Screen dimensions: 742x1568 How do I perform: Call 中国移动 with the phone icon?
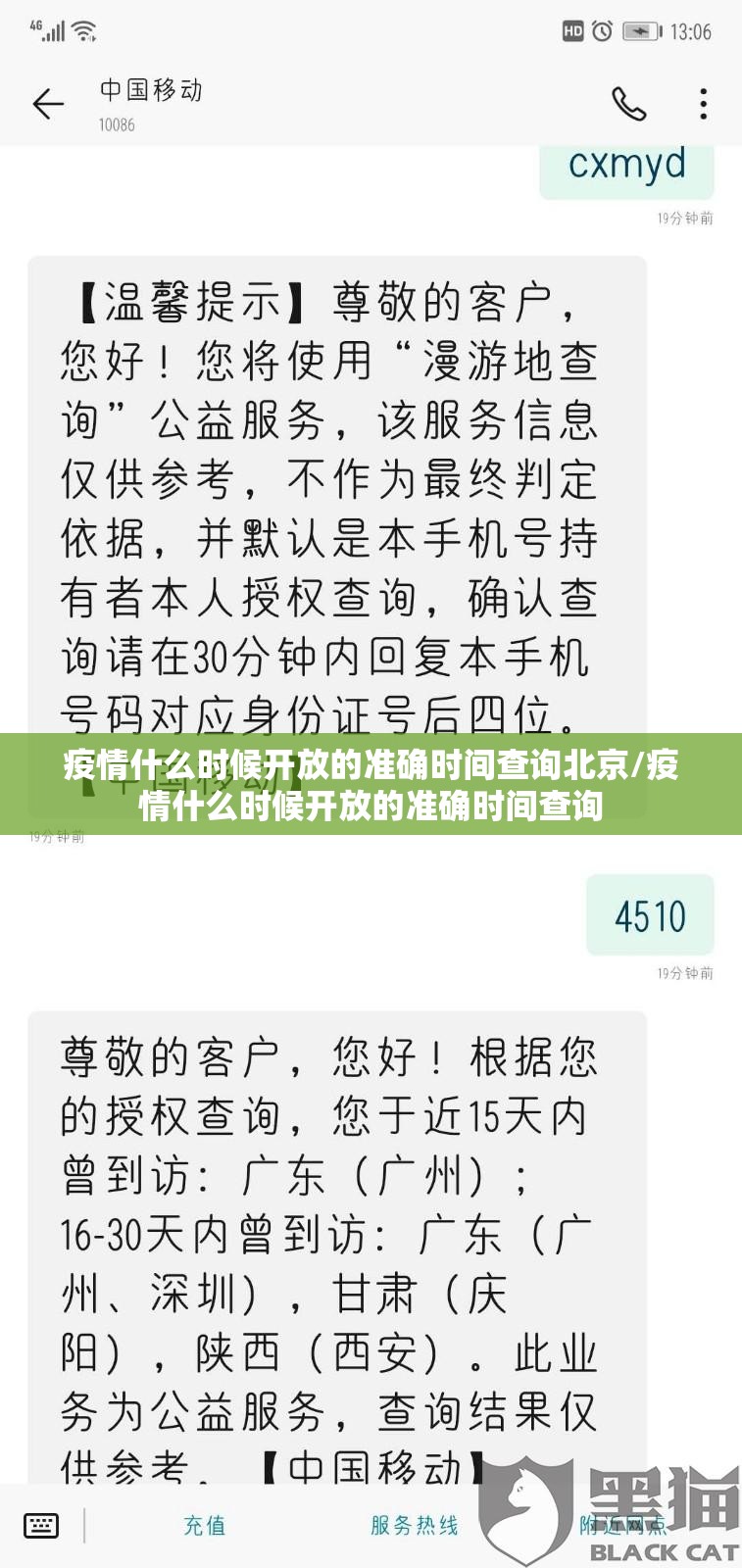[628, 104]
